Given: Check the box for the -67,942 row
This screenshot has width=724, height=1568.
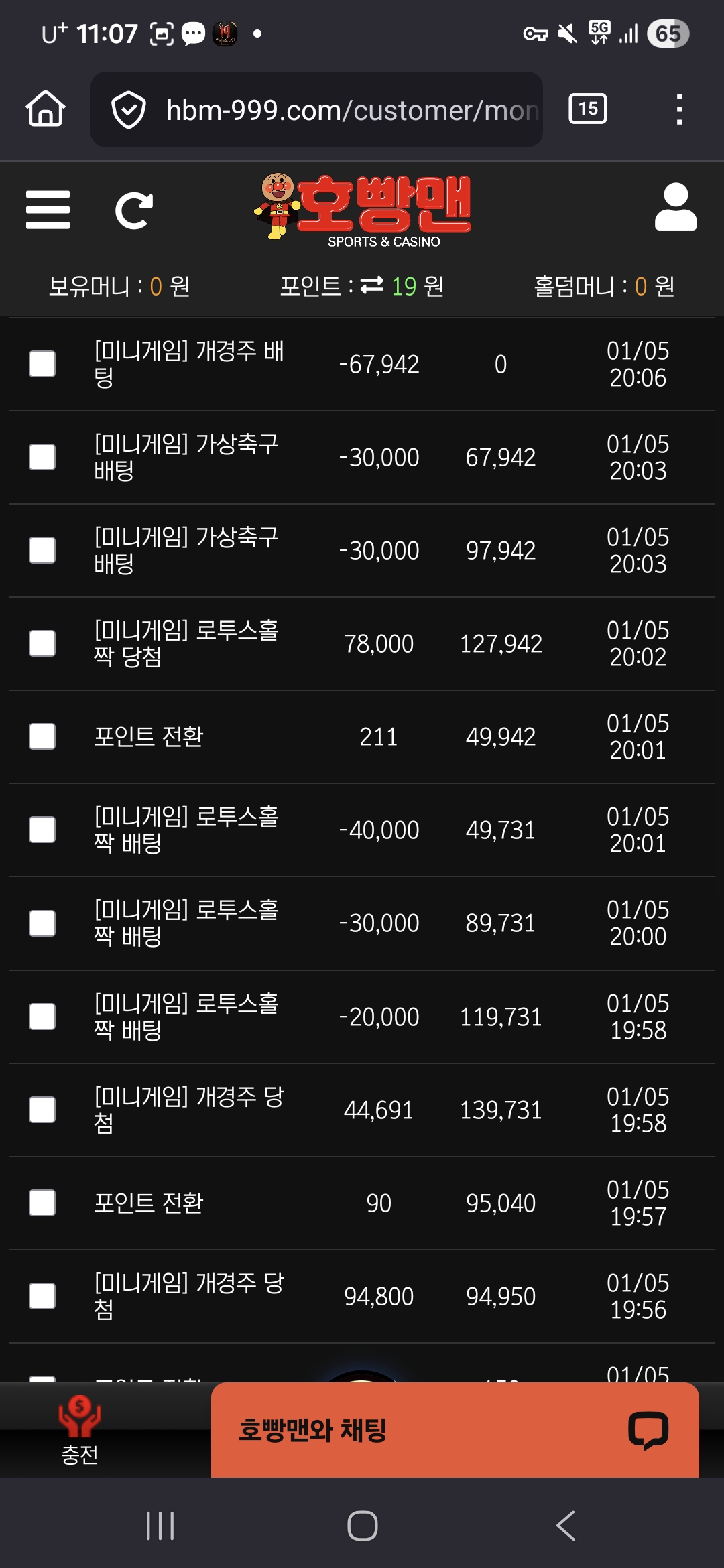Looking at the screenshot, I should click(42, 364).
